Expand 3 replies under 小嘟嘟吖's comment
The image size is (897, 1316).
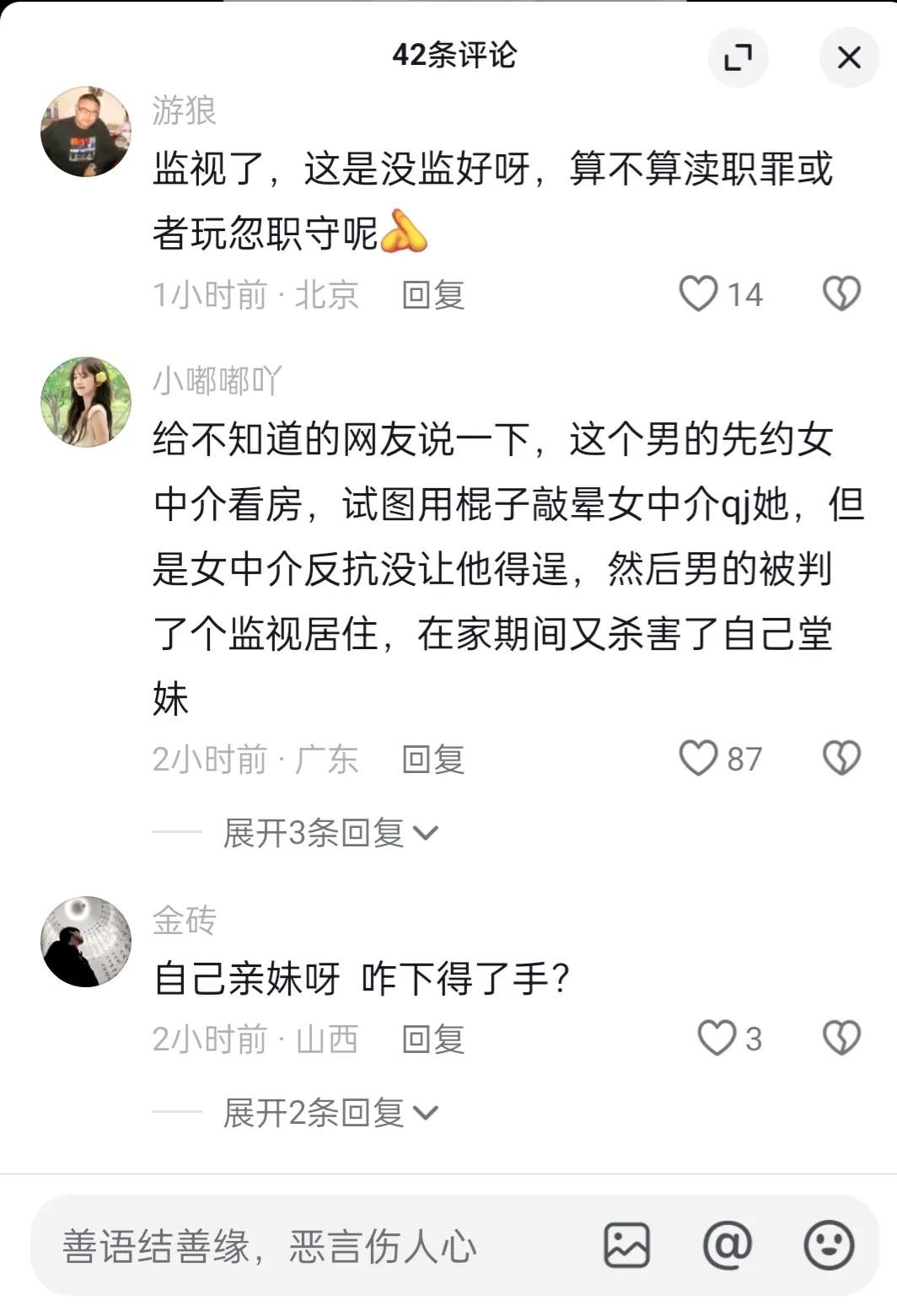(x=330, y=833)
